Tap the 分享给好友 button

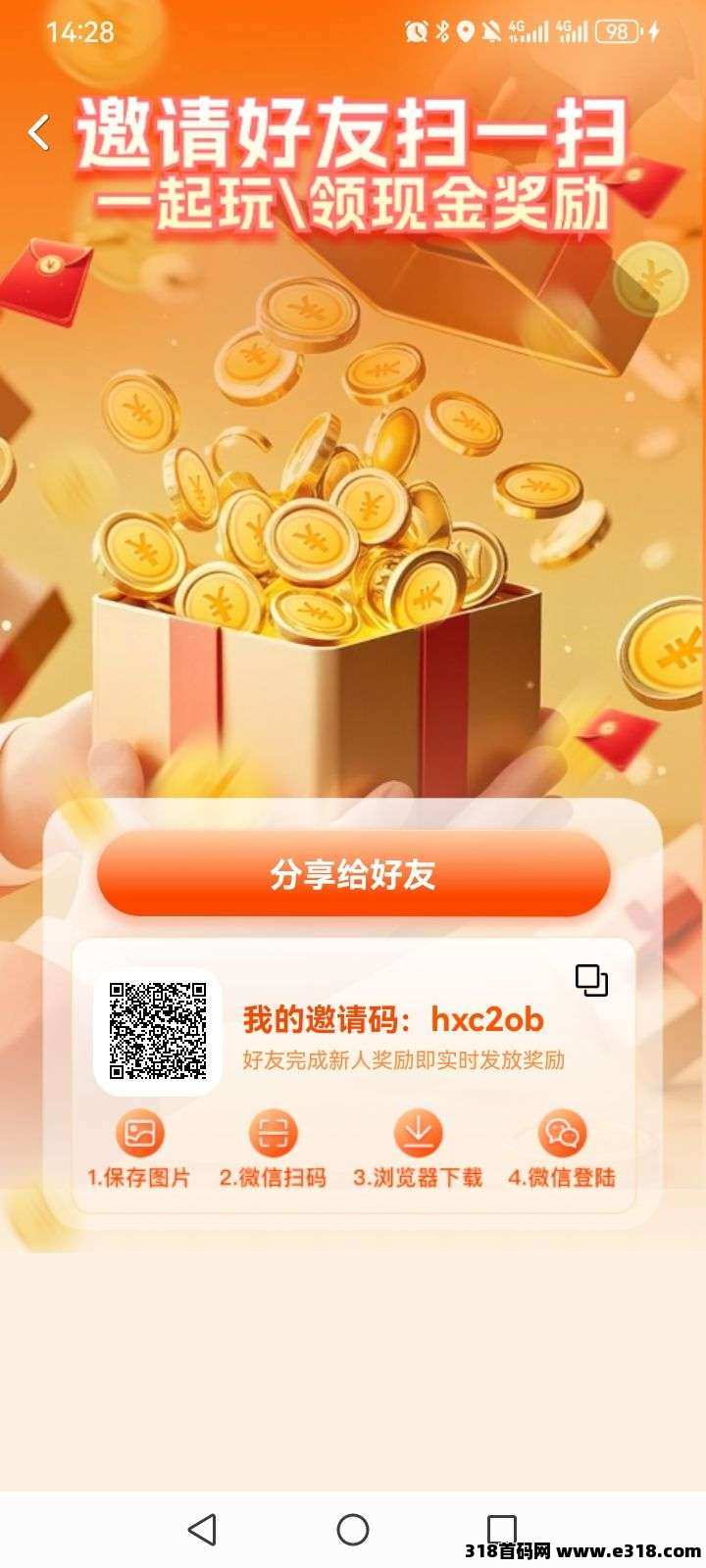[x=353, y=874]
